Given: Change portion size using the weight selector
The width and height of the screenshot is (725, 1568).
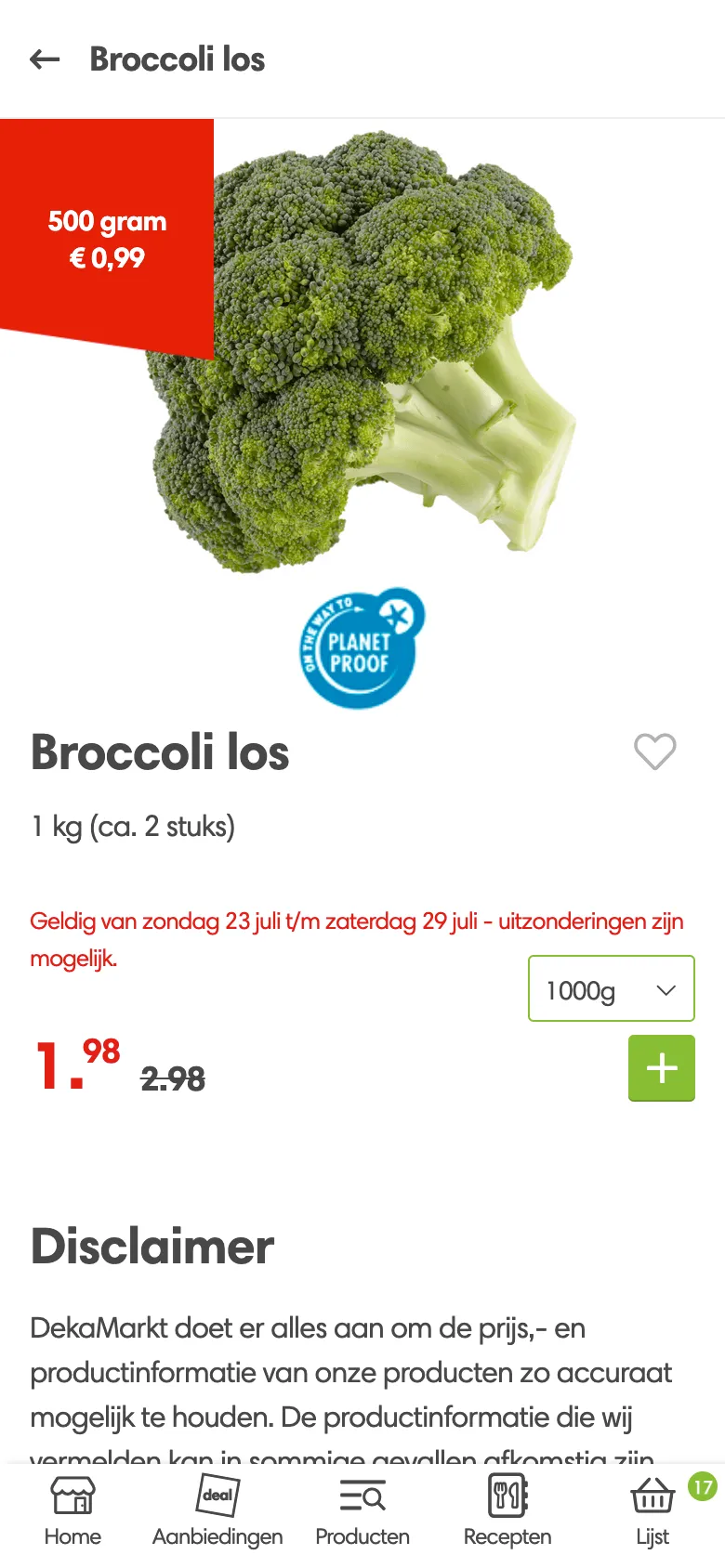Looking at the screenshot, I should tap(611, 988).
